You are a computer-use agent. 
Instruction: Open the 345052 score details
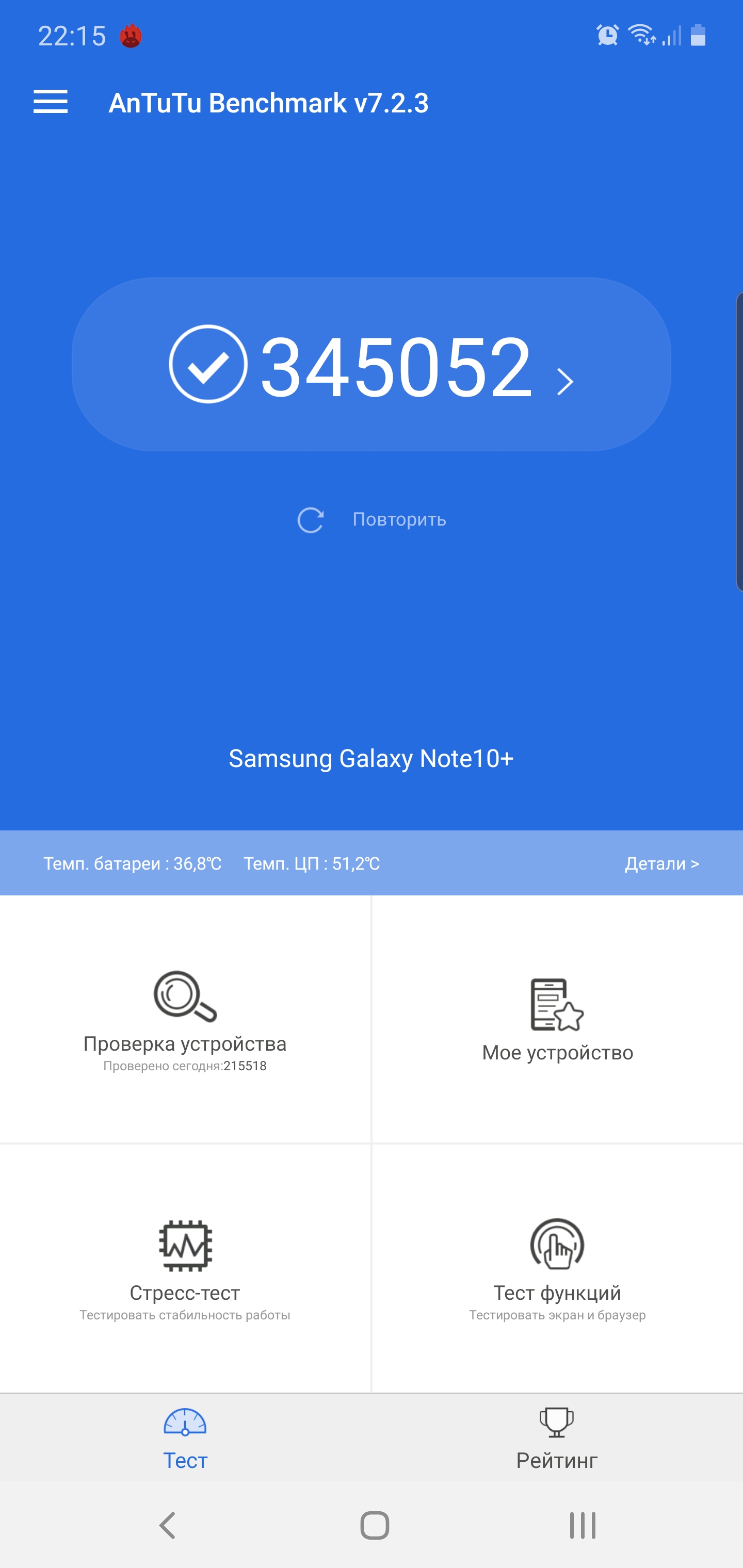pos(372,365)
